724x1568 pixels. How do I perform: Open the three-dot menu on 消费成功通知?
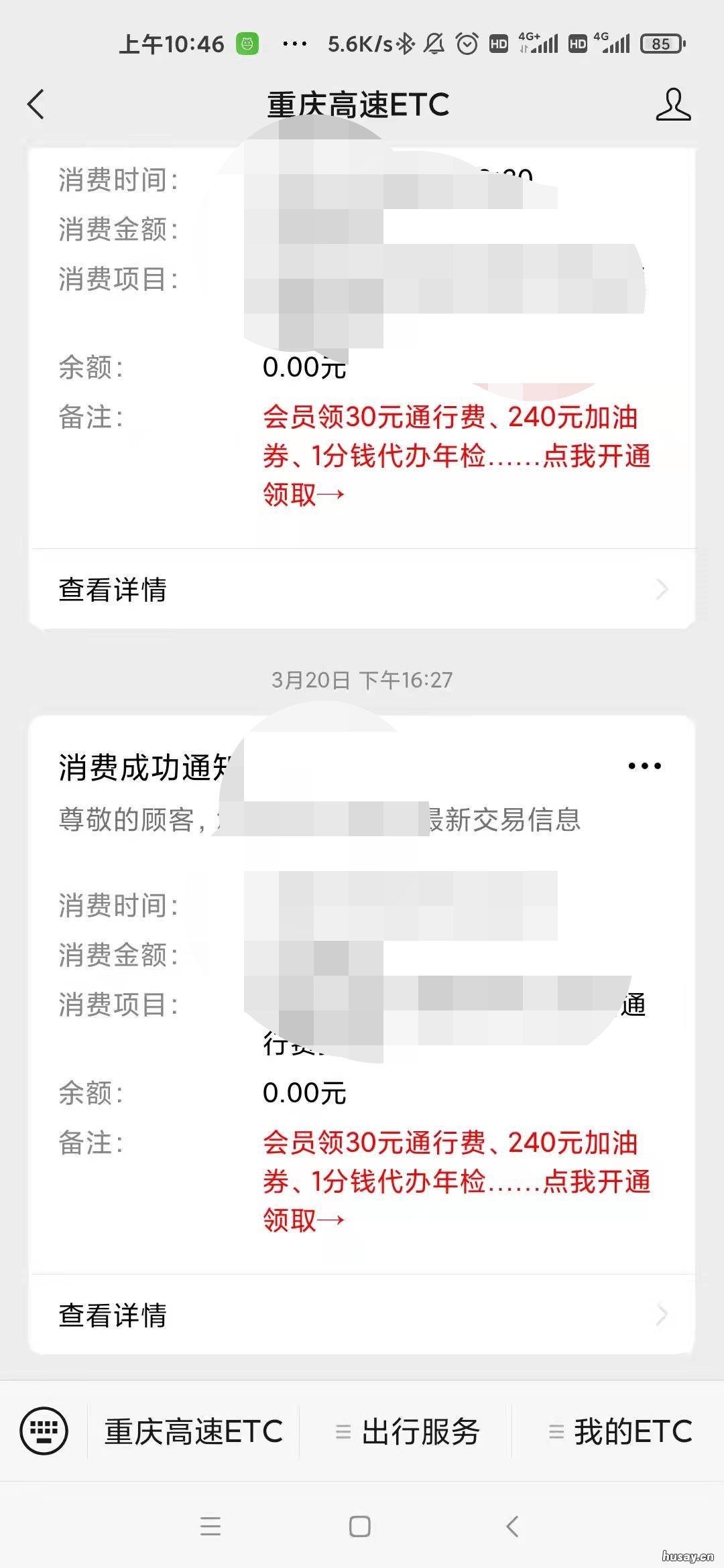tap(645, 764)
